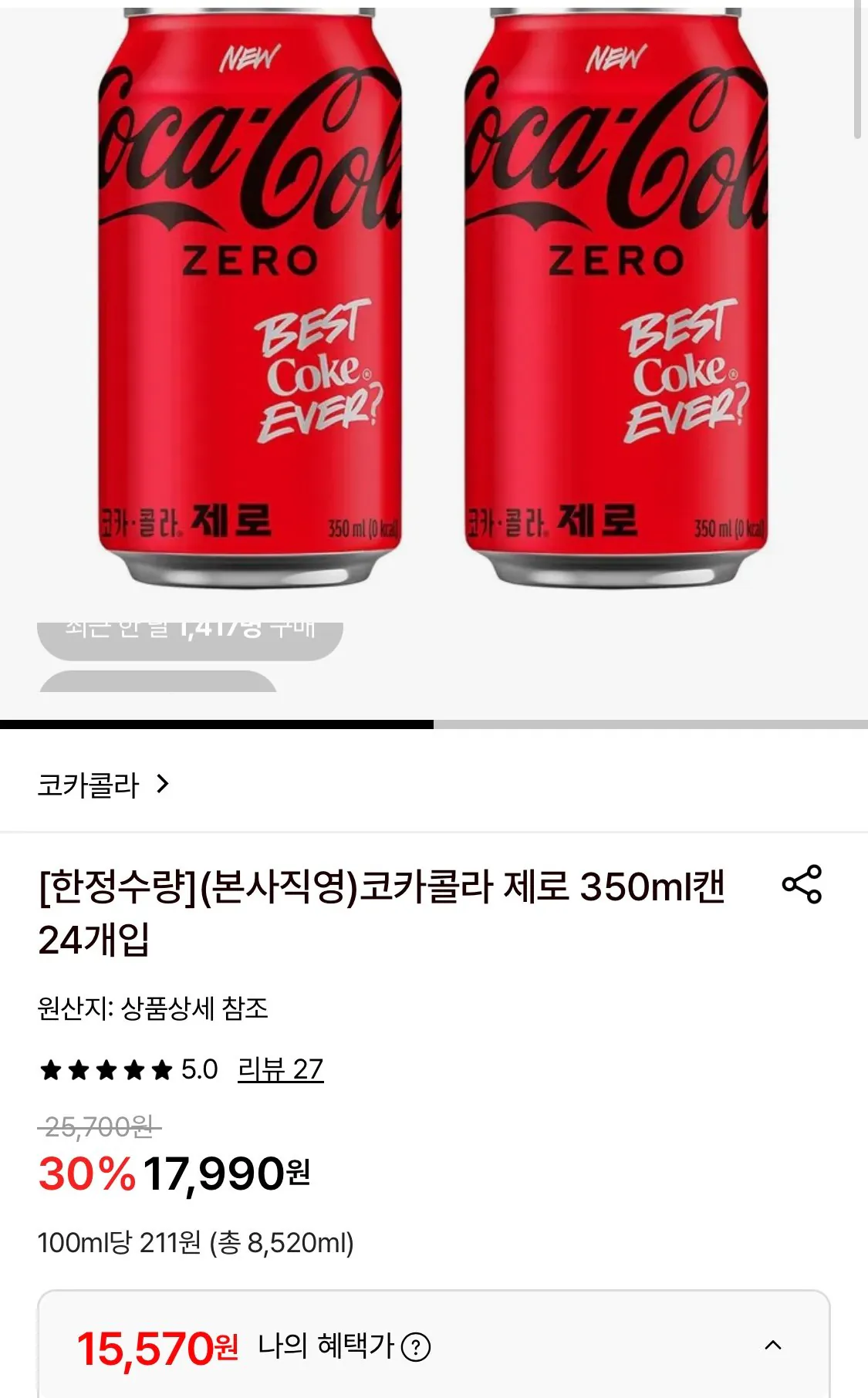868x1398 pixels.
Task: Tap the five-star rating stars
Action: [x=104, y=1069]
